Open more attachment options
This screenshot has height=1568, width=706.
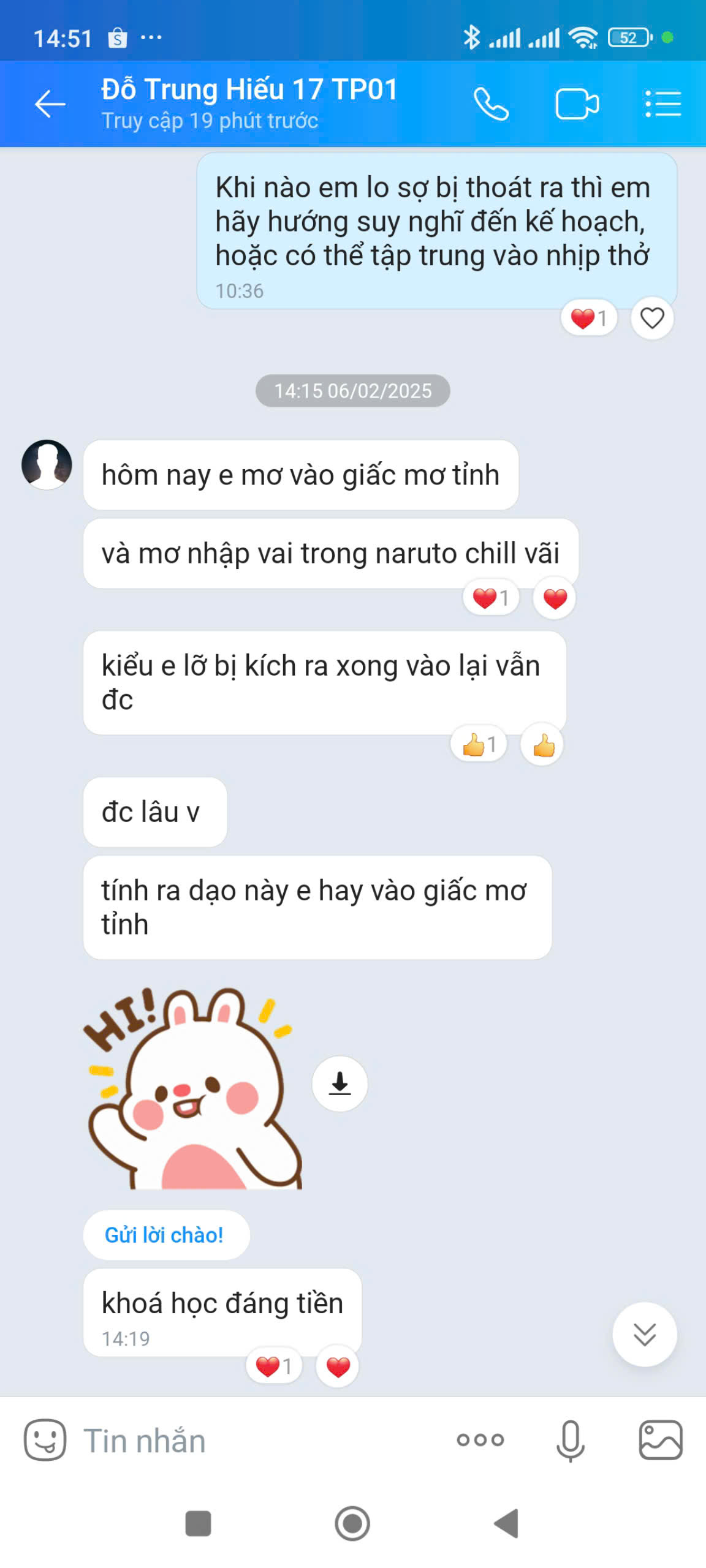(x=480, y=1439)
